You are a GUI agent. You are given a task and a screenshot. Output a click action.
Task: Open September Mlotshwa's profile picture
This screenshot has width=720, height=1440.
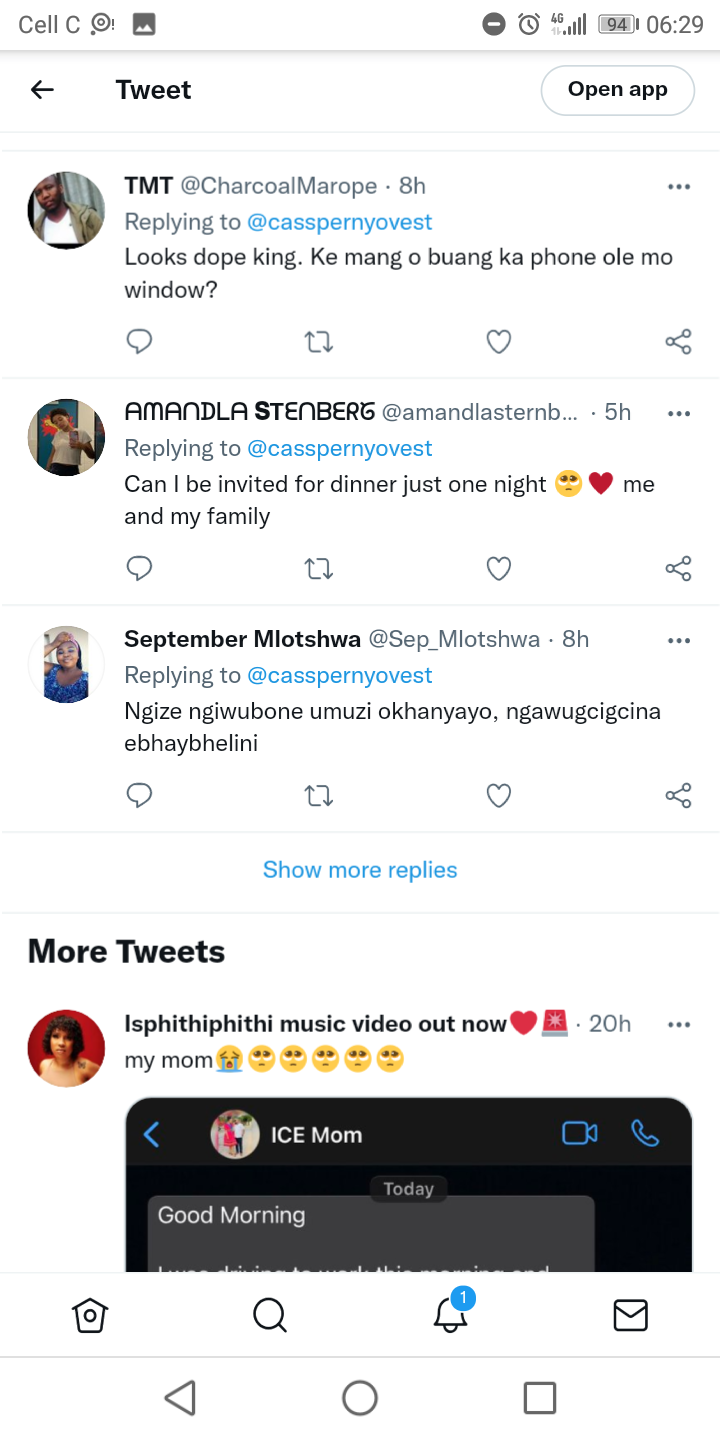[x=66, y=665]
